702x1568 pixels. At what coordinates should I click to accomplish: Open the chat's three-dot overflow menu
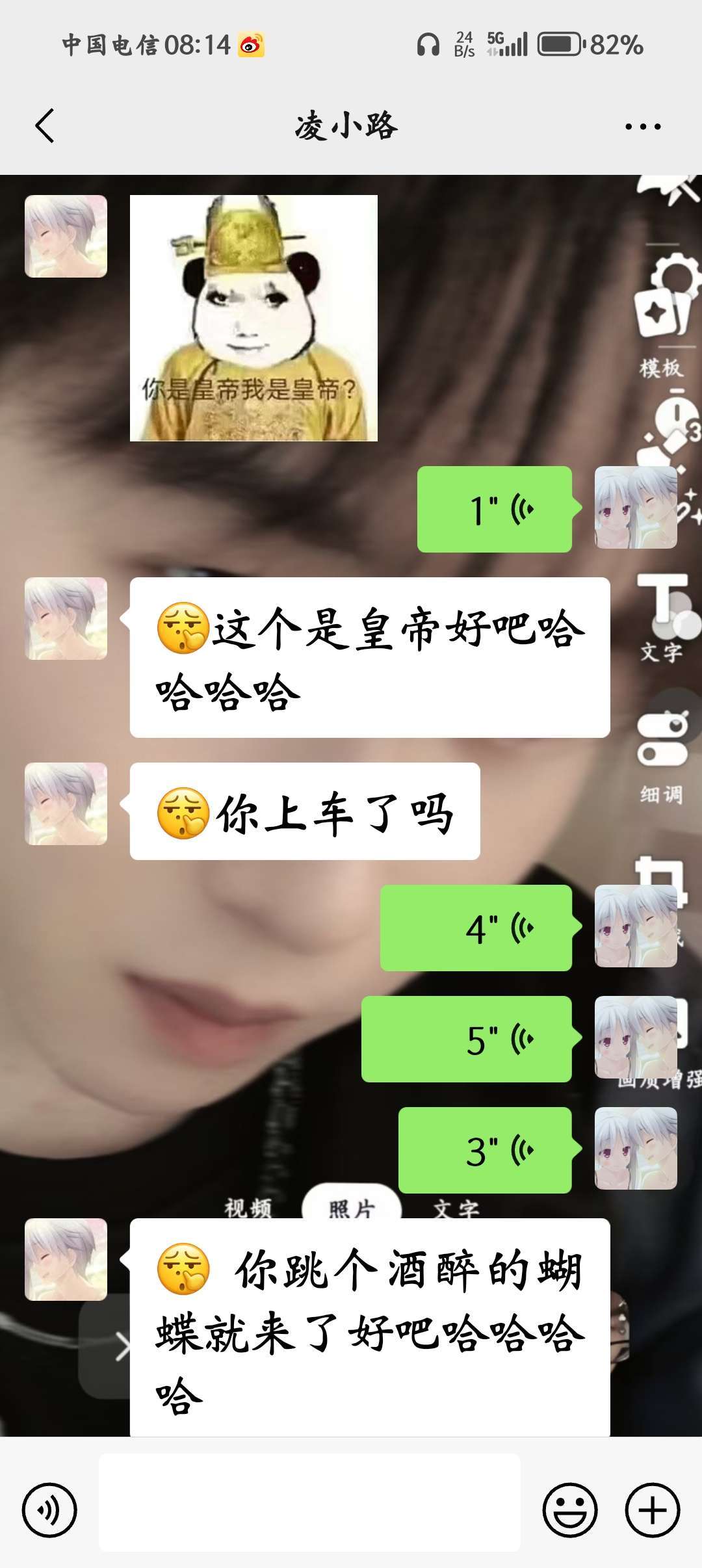pyautogui.click(x=642, y=127)
